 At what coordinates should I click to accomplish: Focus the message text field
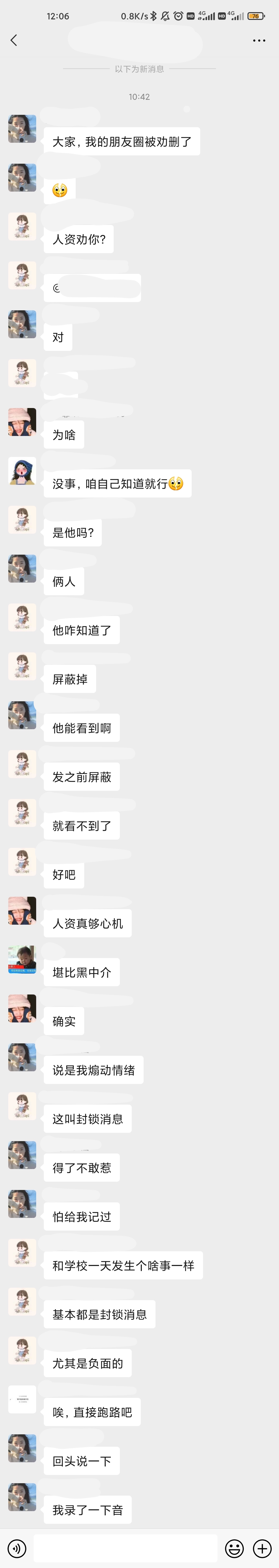pyautogui.click(x=125, y=1548)
